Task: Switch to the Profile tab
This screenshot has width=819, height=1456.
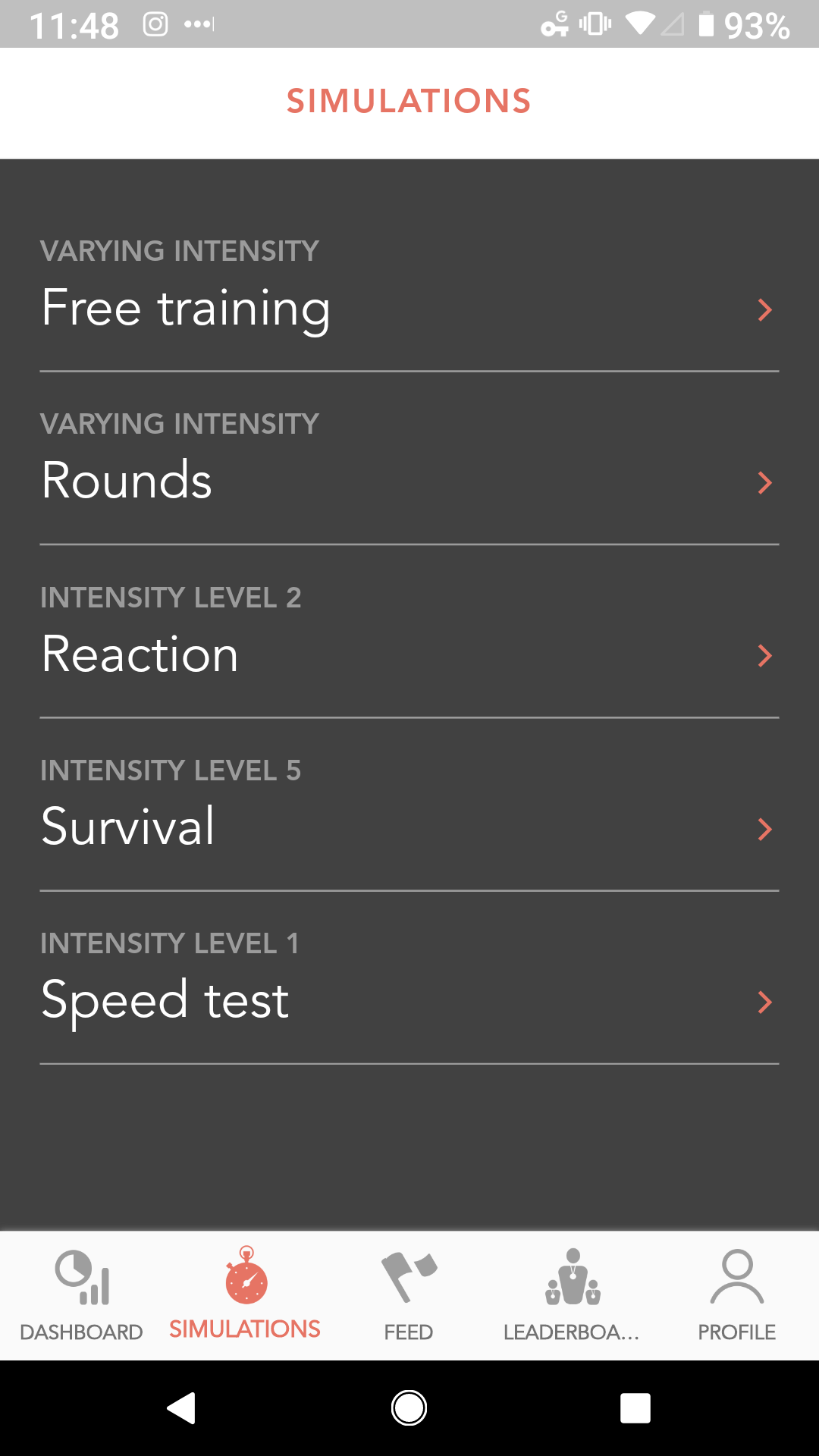Action: tap(736, 1295)
